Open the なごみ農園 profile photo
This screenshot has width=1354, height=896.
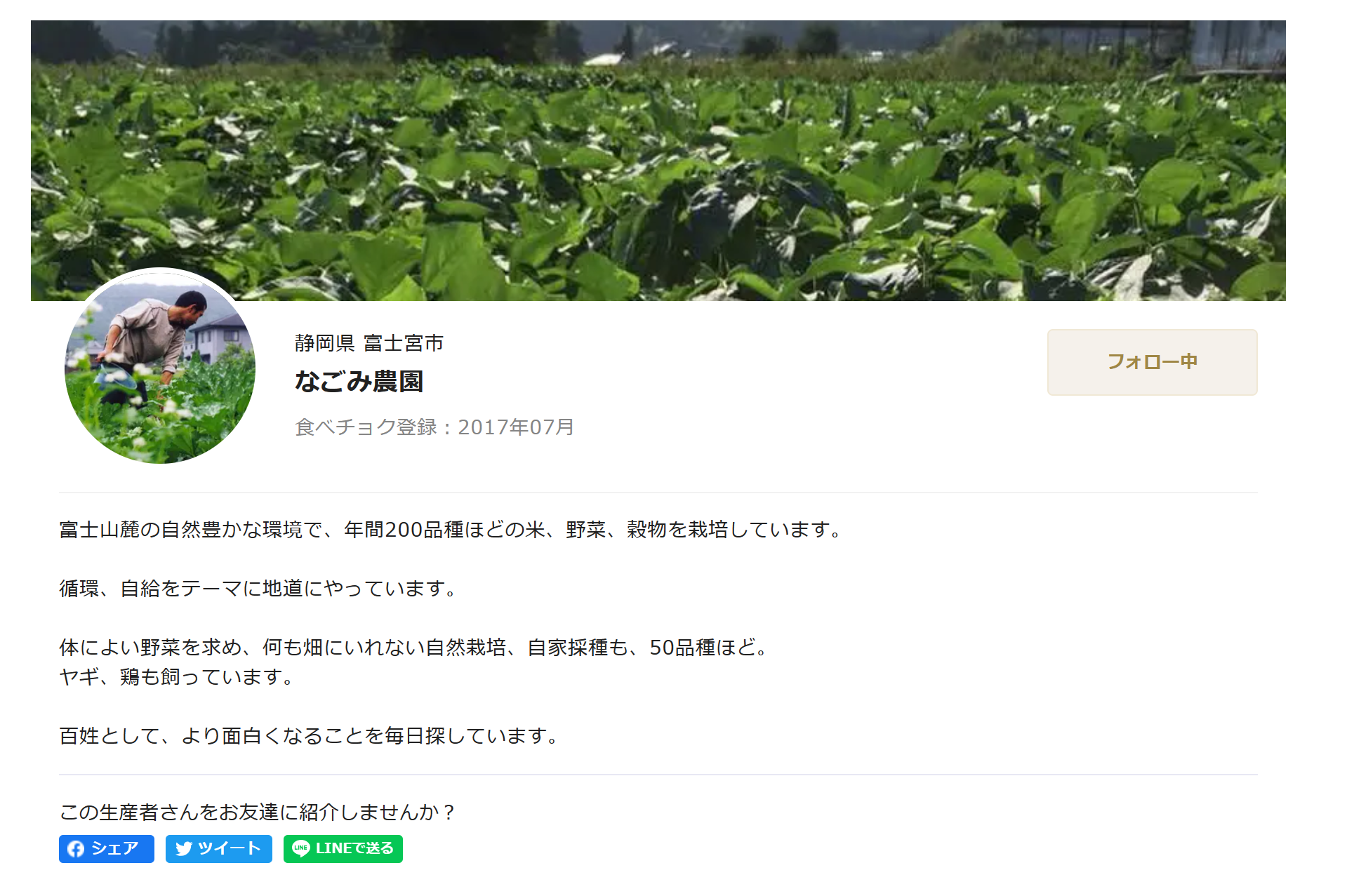tap(160, 366)
